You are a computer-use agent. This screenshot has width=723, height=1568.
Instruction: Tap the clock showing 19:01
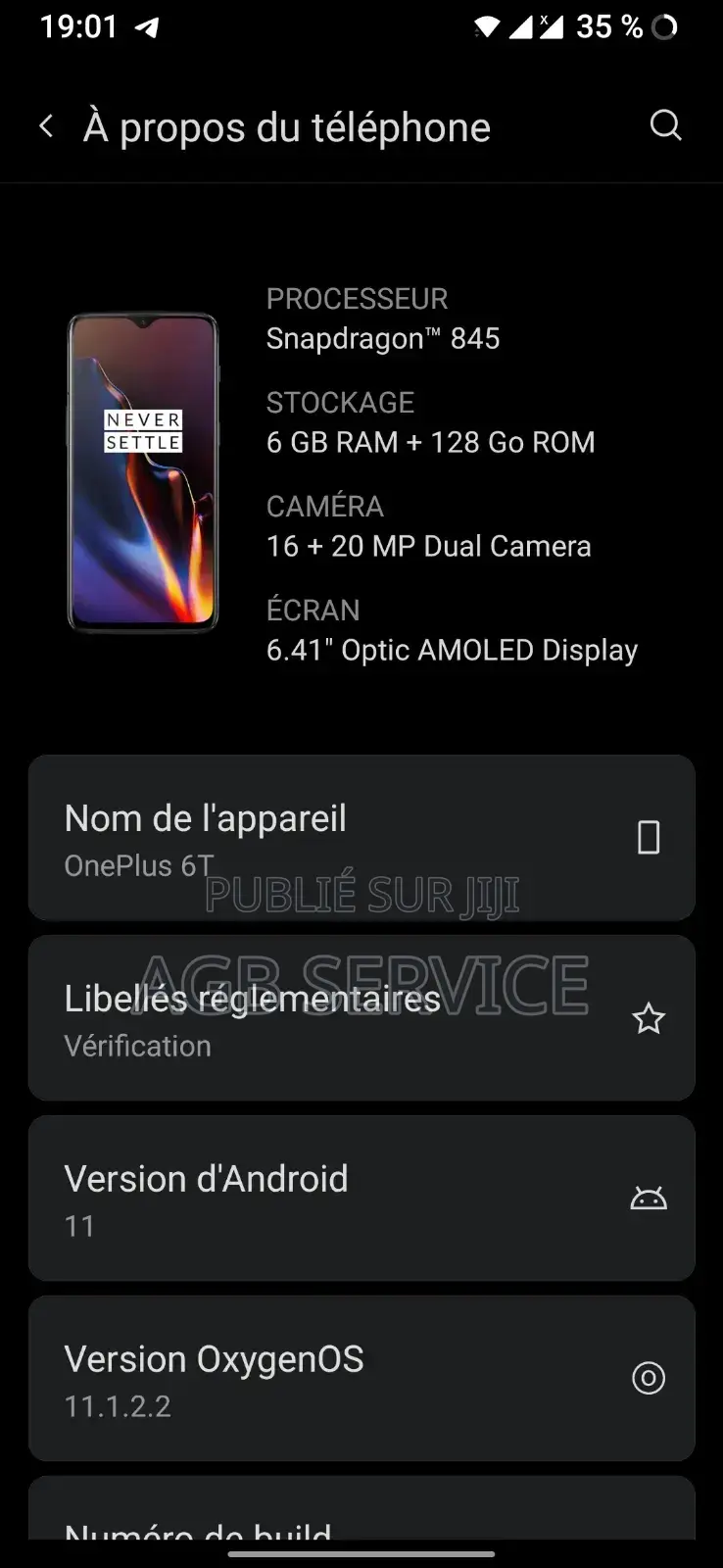pos(80,26)
